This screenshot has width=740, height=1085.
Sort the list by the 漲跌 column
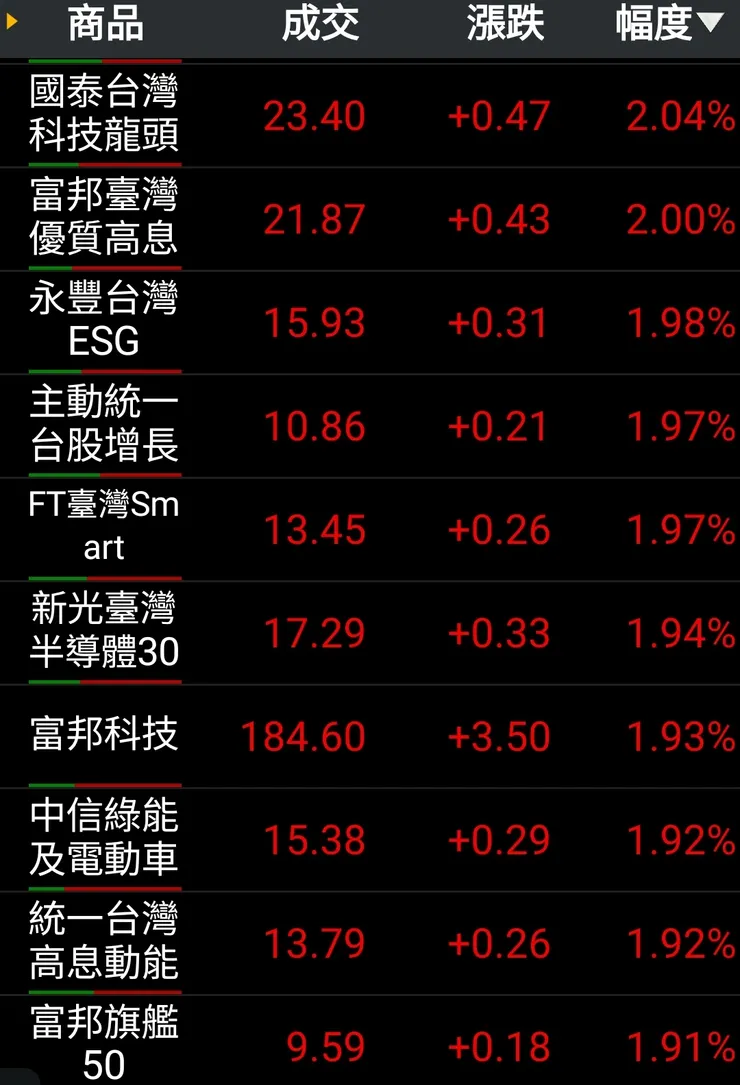tap(505, 27)
